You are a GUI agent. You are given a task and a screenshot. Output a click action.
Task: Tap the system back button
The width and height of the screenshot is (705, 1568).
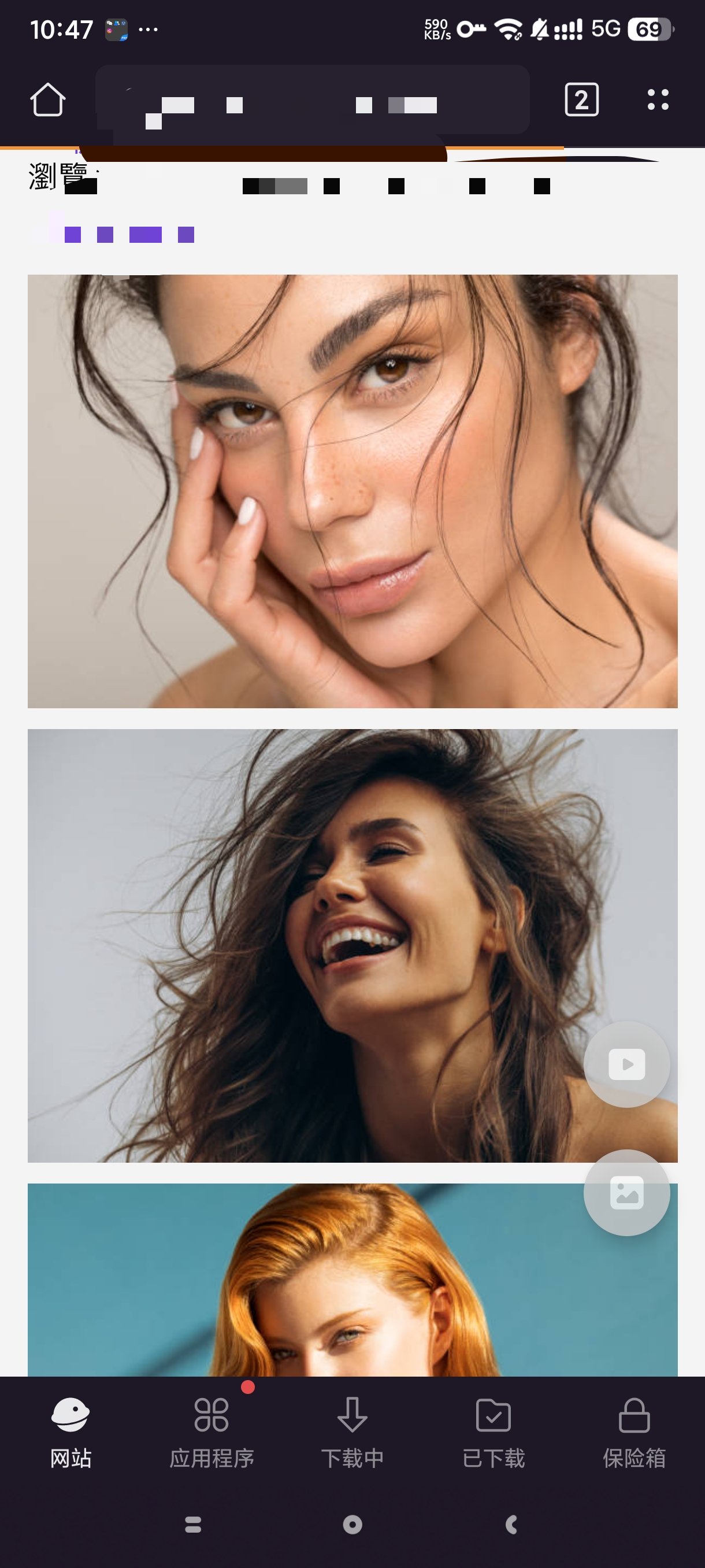click(x=511, y=1524)
